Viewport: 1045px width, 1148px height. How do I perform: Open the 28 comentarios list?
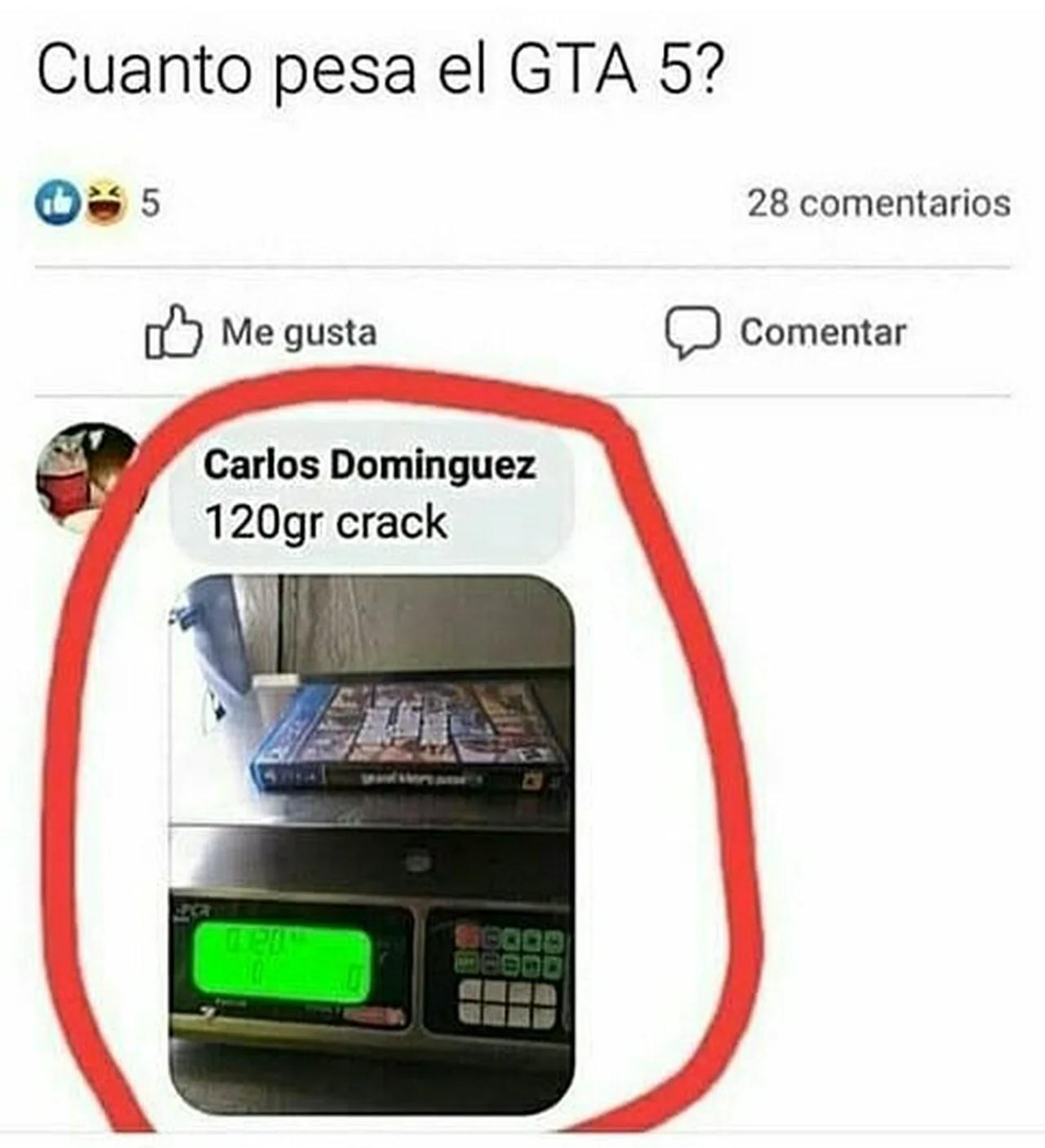[878, 203]
